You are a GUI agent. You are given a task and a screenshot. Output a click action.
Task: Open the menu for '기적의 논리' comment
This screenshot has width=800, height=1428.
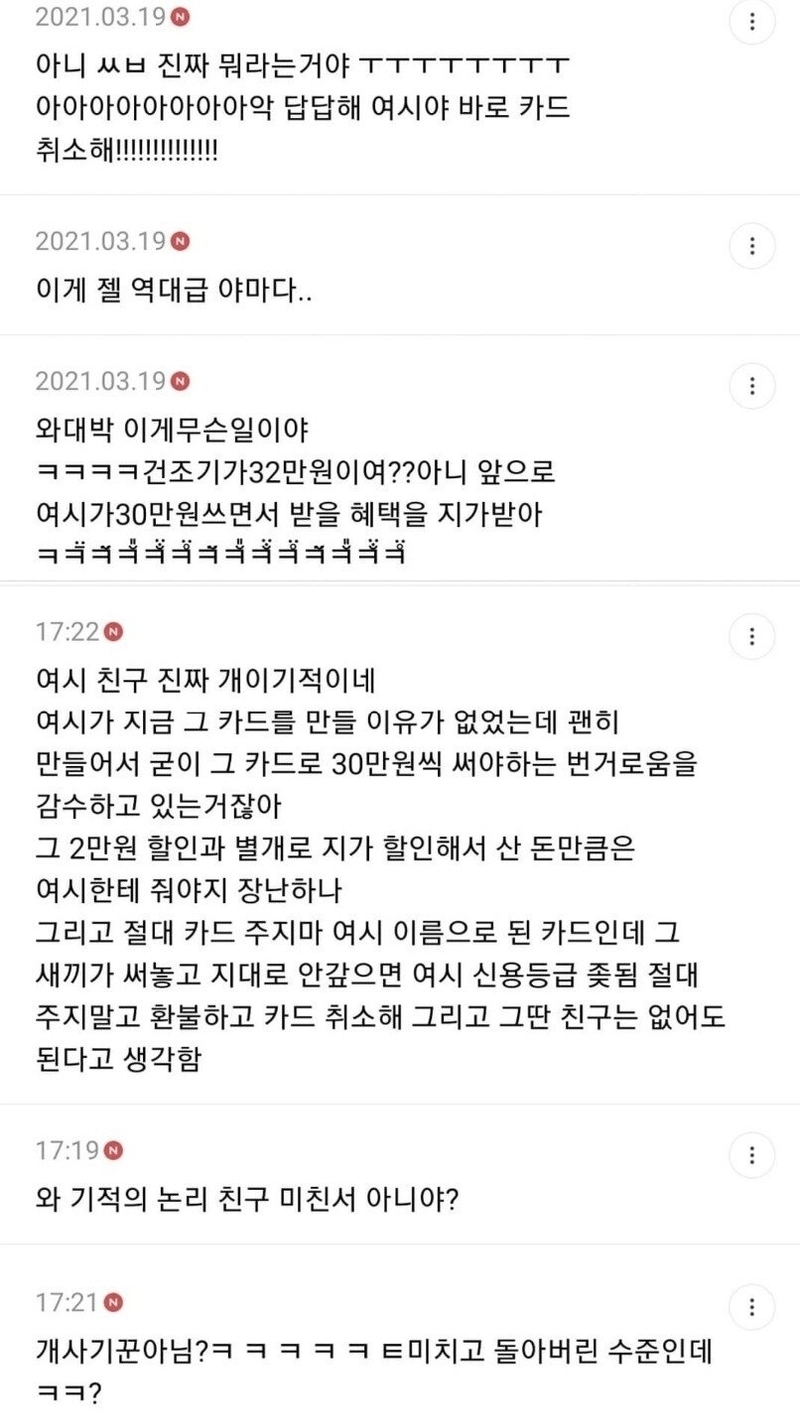(752, 1155)
